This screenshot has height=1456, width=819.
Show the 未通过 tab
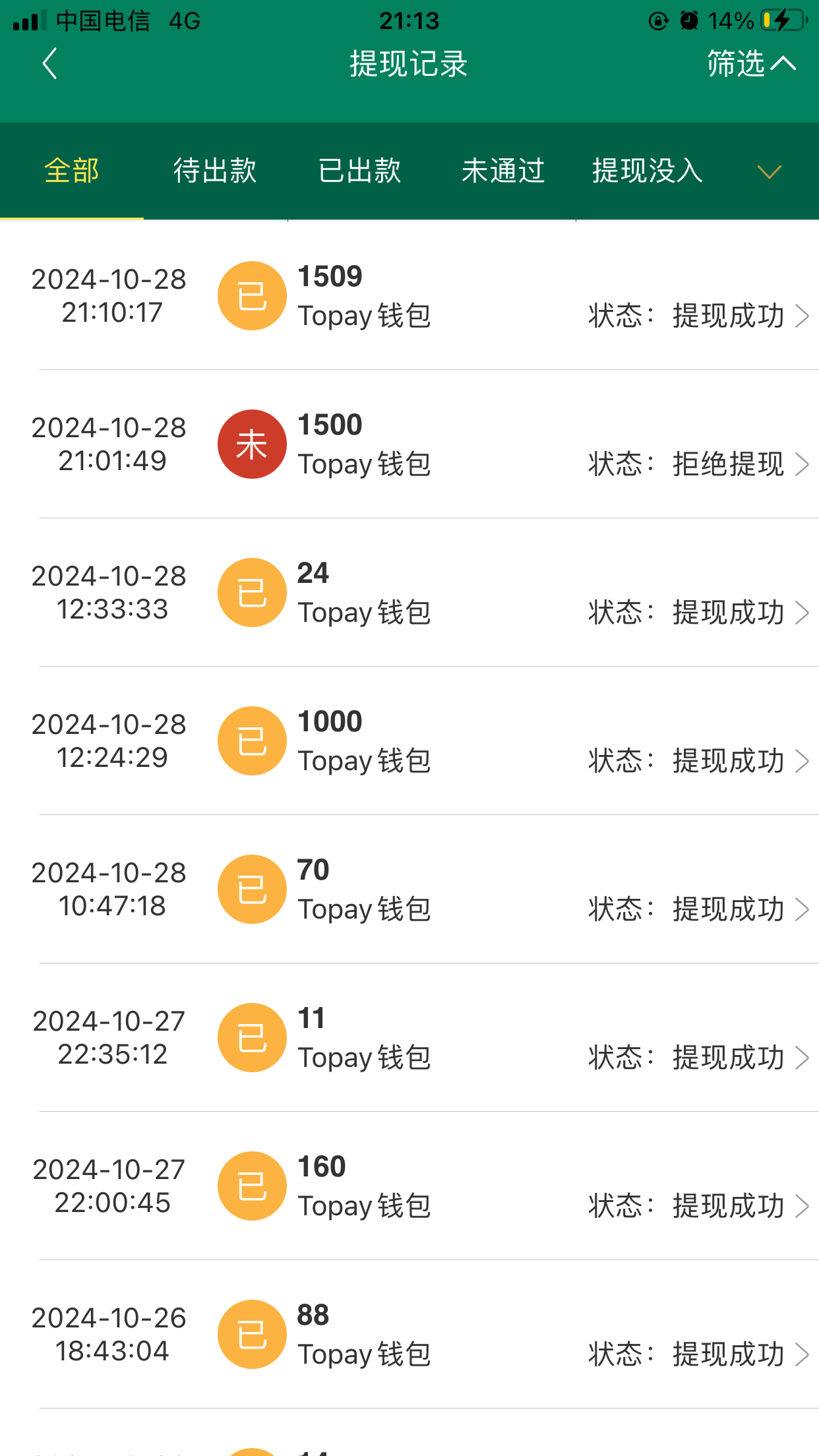coord(503,171)
